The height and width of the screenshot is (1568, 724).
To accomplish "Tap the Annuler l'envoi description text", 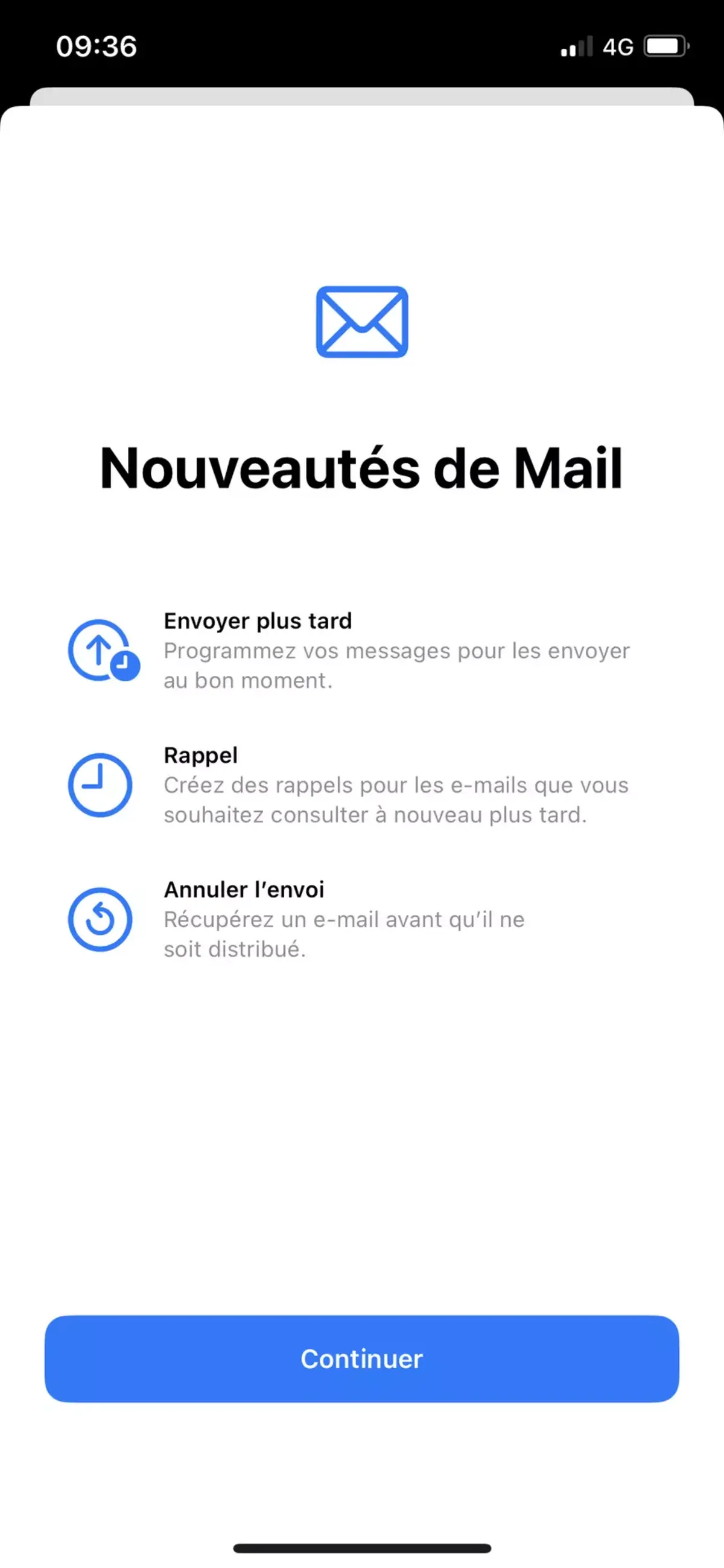I will tap(344, 934).
